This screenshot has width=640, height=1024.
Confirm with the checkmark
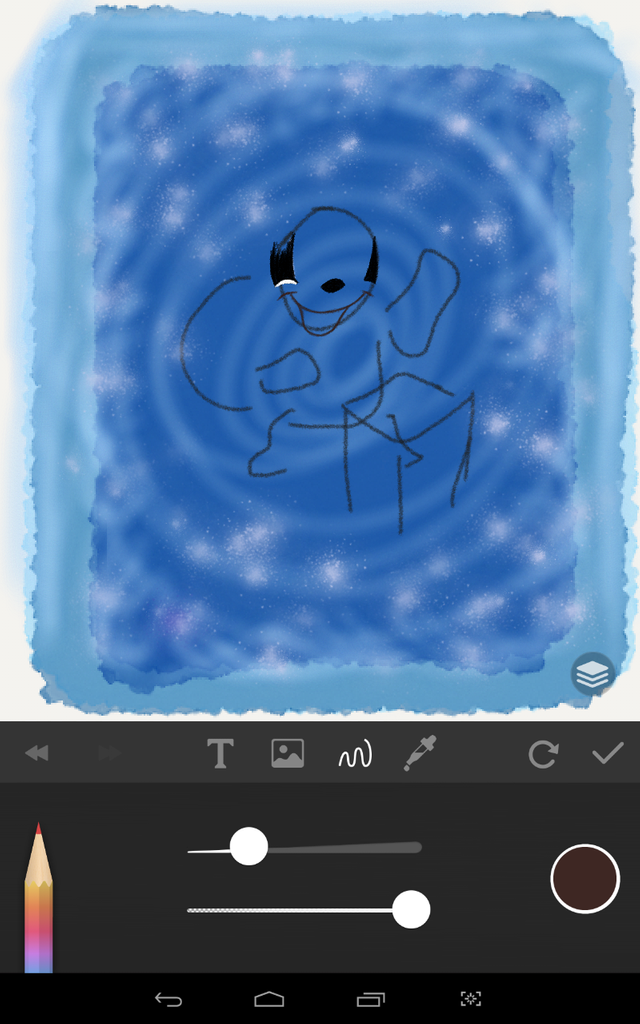[607, 753]
